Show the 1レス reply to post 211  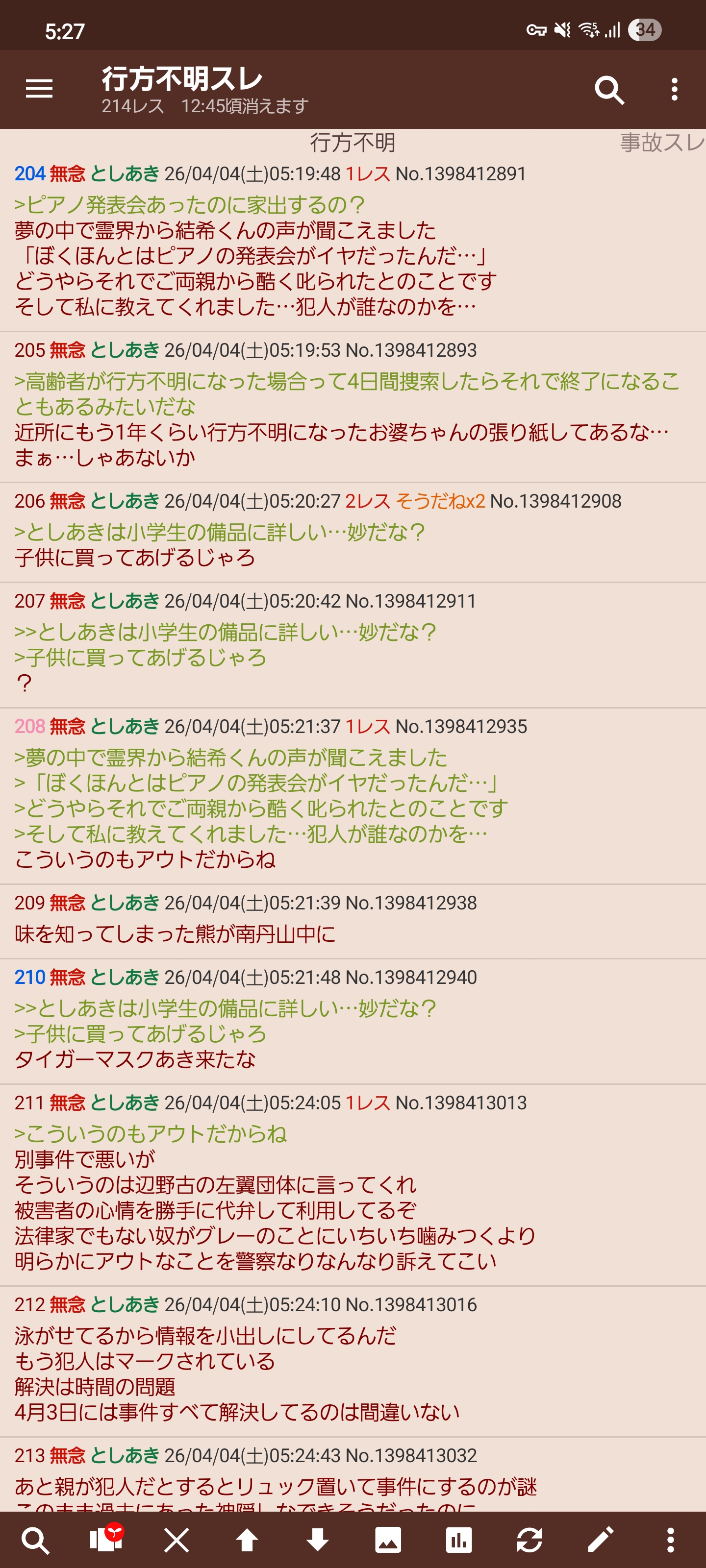[x=367, y=1103]
